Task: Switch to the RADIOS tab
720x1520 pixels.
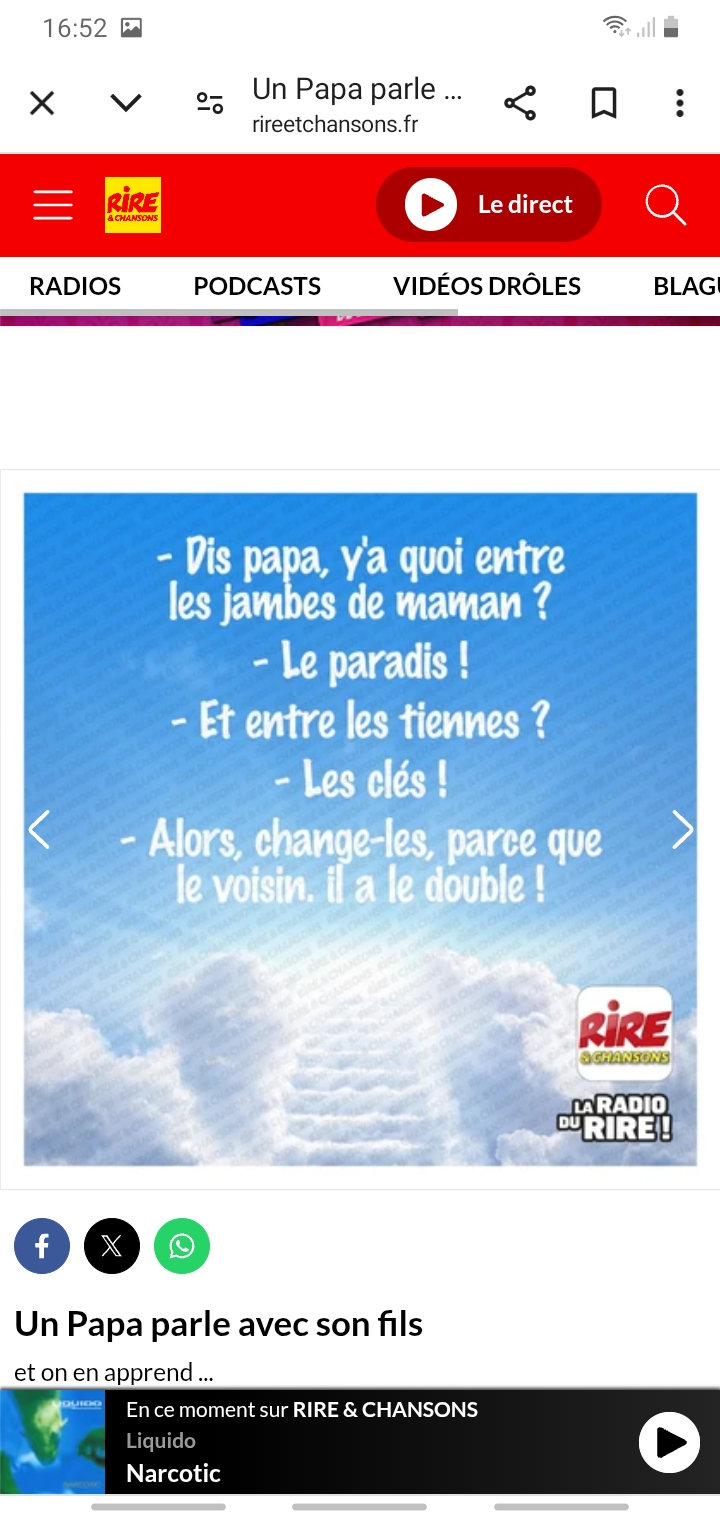Action: pos(75,286)
